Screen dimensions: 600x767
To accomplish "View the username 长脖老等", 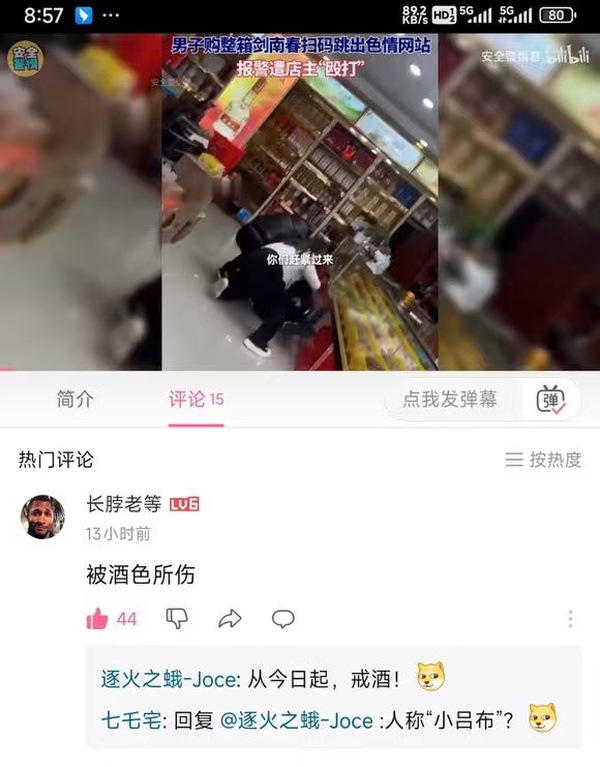I will (x=124, y=505).
